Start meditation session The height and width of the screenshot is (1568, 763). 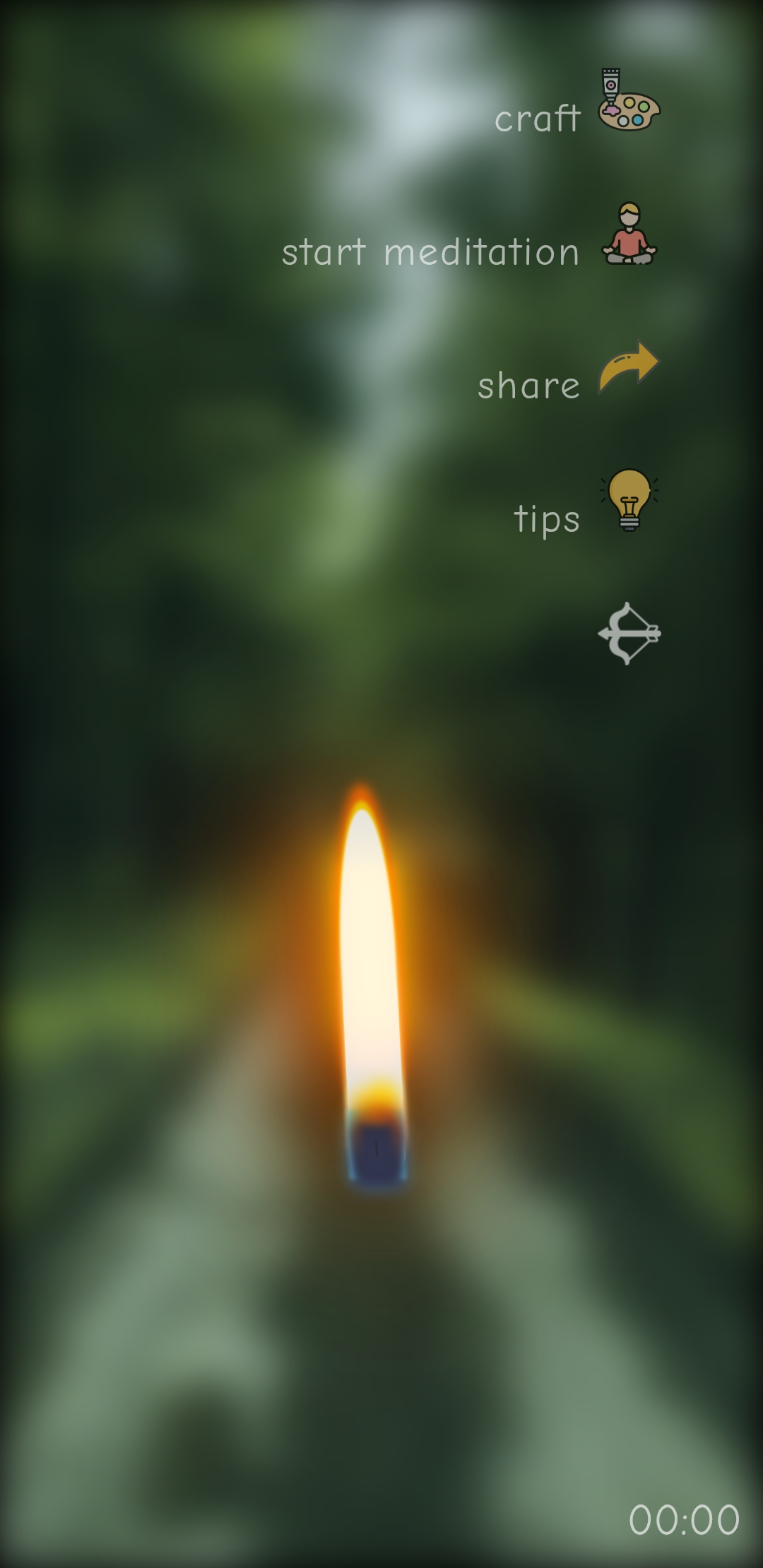click(628, 234)
